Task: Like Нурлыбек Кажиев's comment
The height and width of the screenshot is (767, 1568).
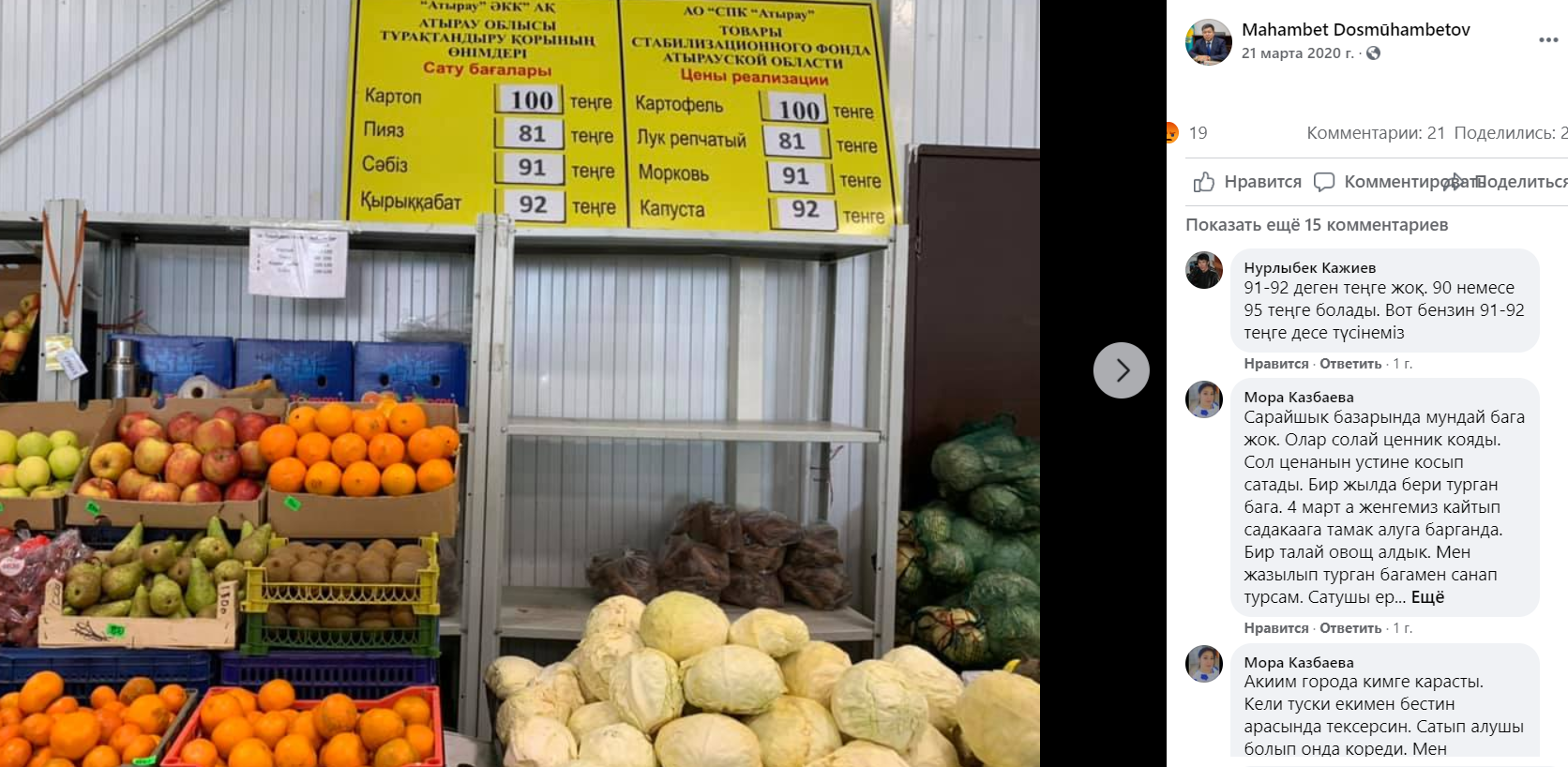Action: [1275, 364]
